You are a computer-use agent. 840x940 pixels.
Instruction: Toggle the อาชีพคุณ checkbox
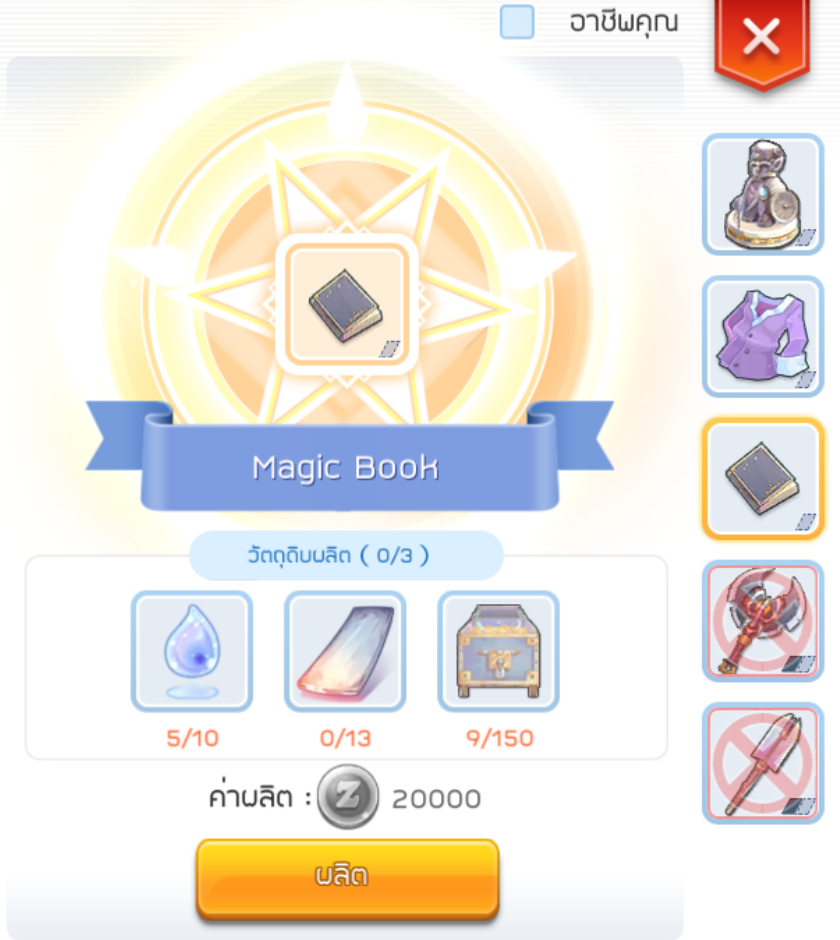click(x=517, y=22)
